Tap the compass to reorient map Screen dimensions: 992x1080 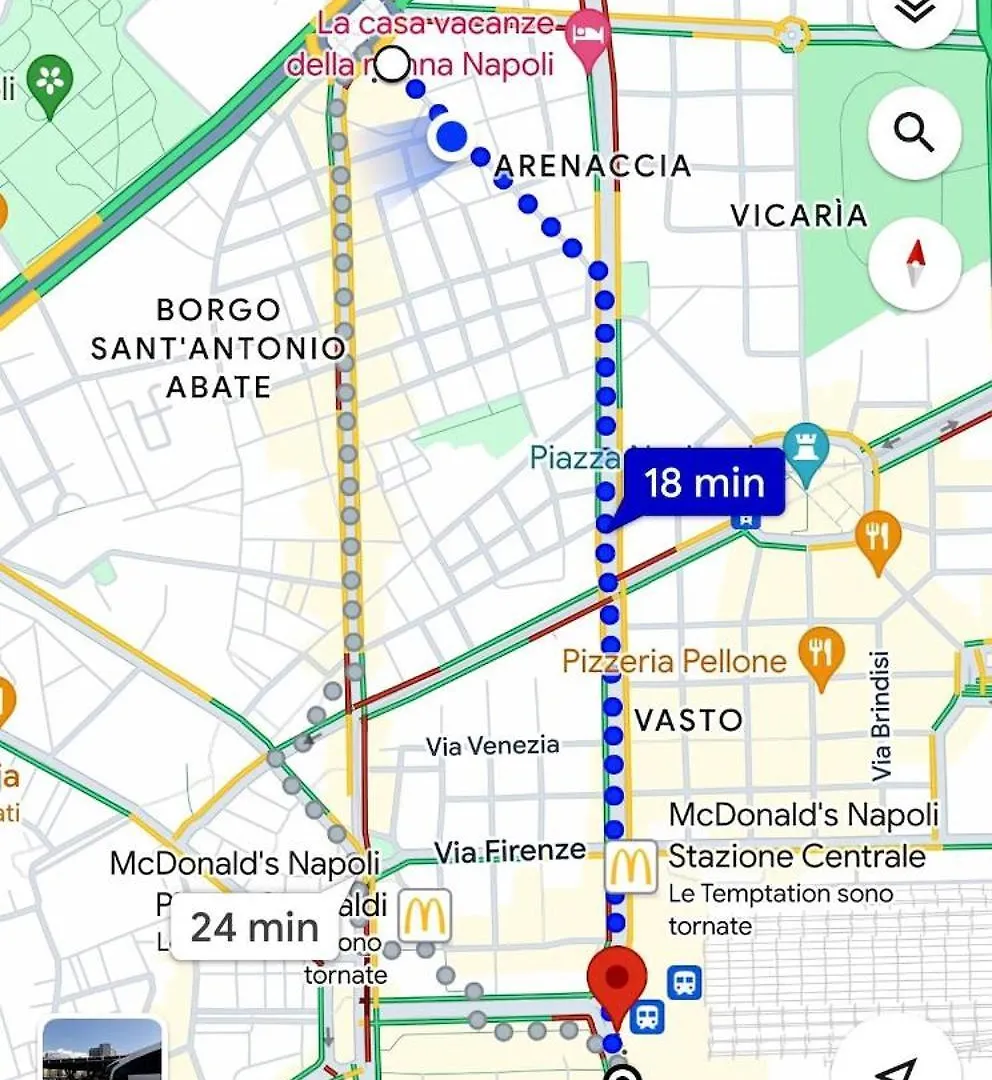(x=914, y=264)
